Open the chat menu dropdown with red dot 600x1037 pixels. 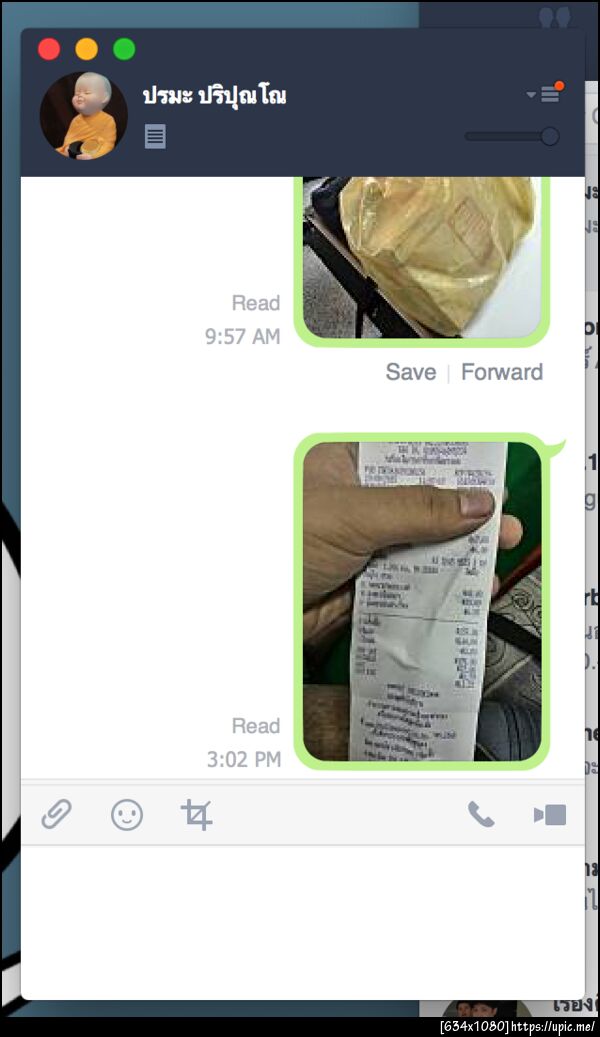tap(546, 94)
